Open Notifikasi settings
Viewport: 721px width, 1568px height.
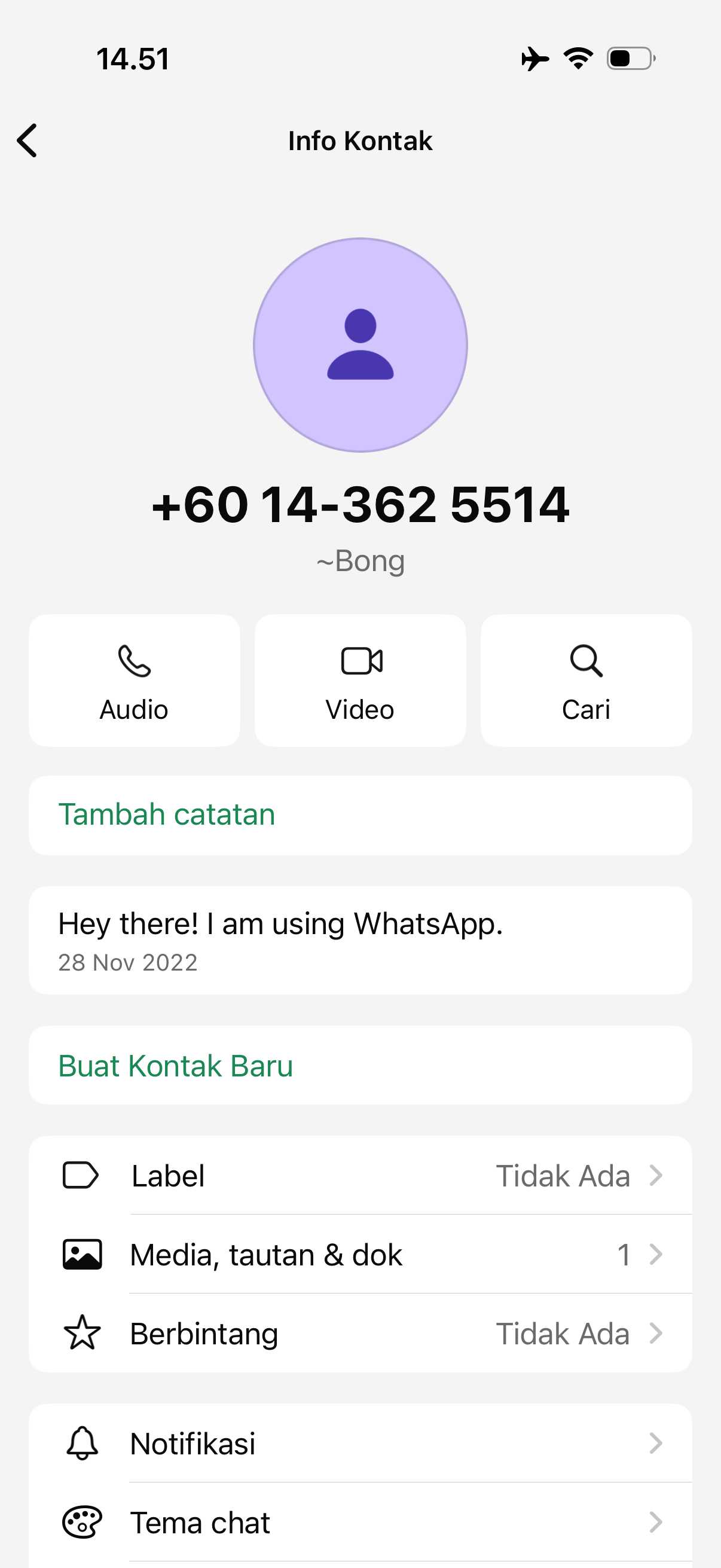360,1442
